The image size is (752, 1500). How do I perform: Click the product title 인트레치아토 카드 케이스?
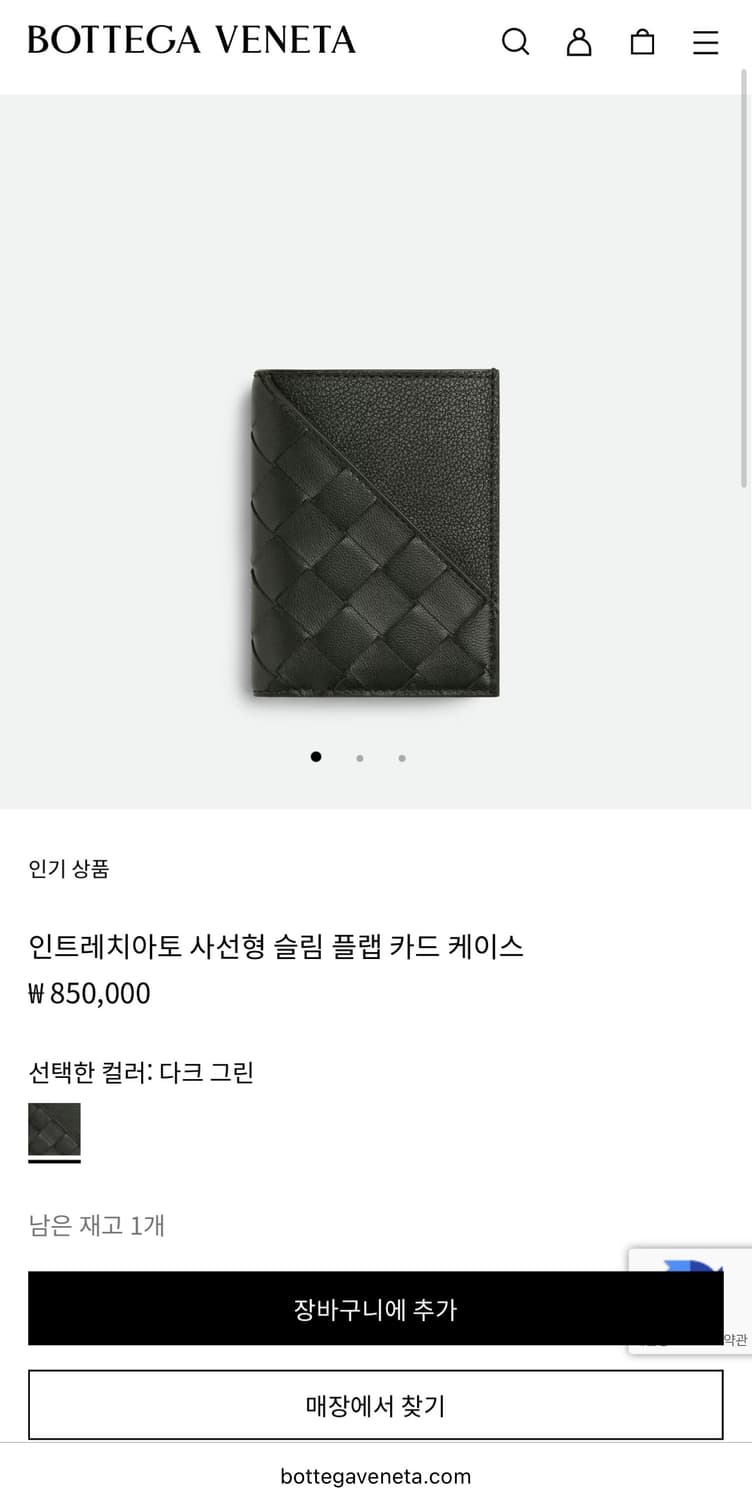point(276,946)
